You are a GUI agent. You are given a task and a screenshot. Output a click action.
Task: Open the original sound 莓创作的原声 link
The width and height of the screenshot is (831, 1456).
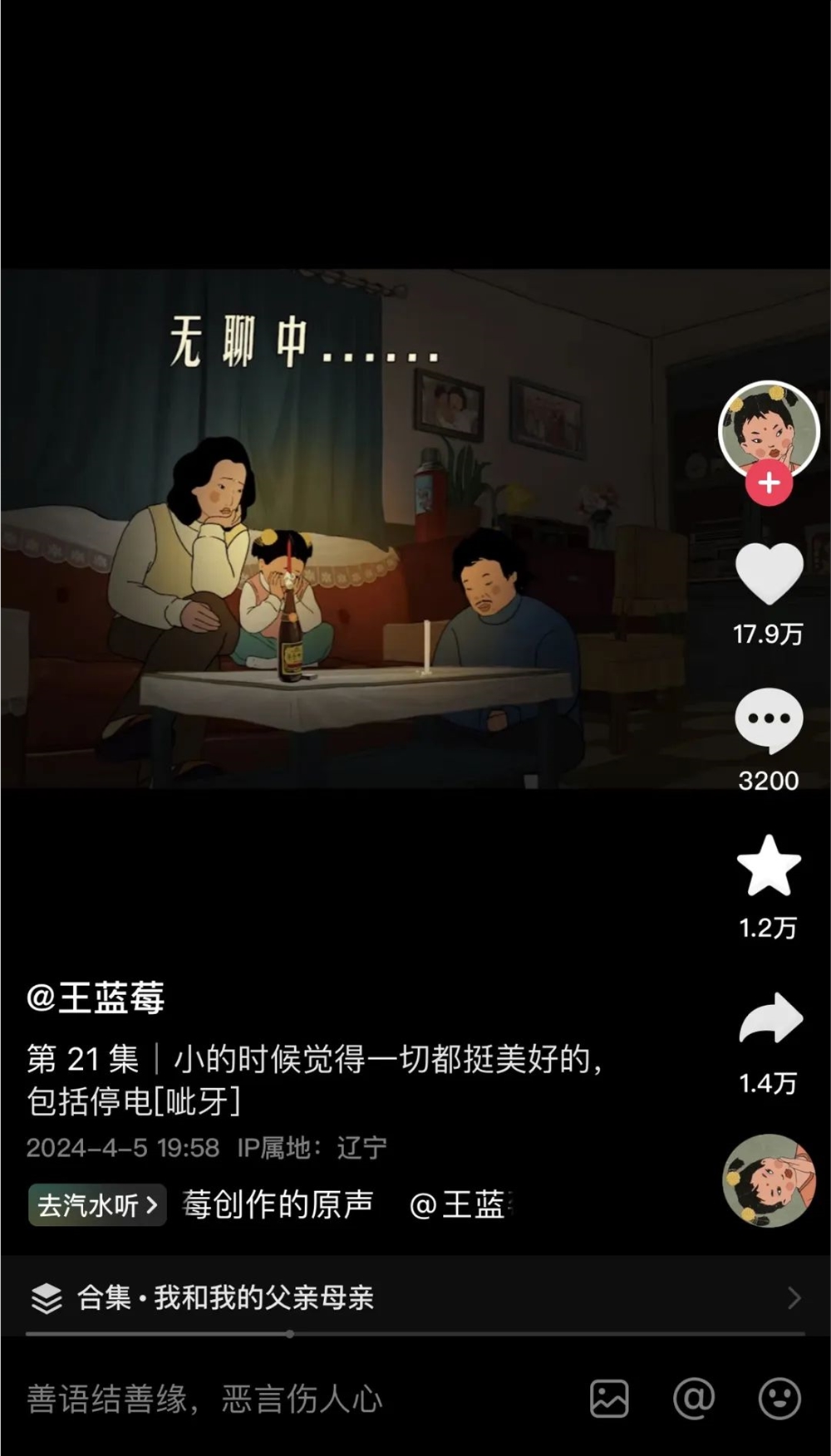click(x=278, y=1204)
